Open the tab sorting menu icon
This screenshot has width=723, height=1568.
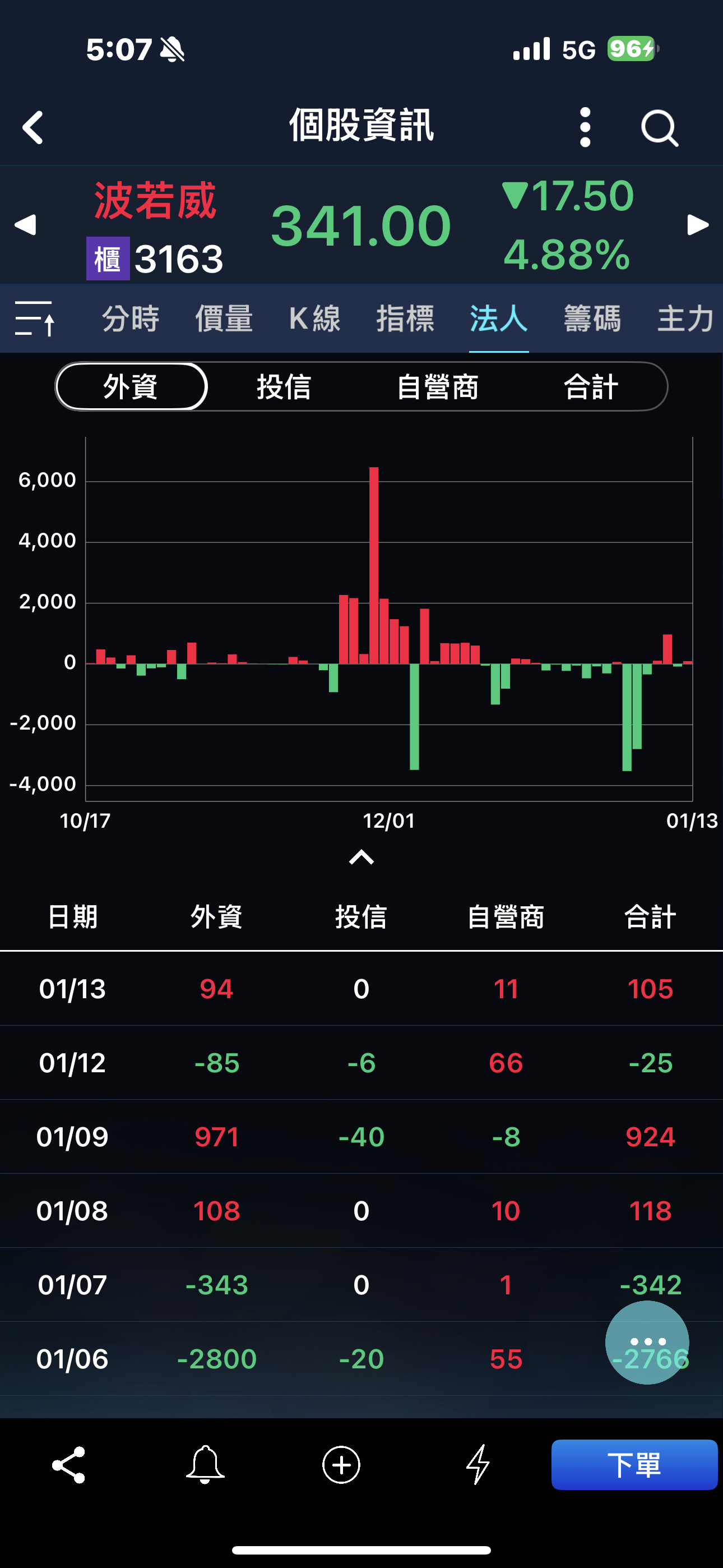35,319
